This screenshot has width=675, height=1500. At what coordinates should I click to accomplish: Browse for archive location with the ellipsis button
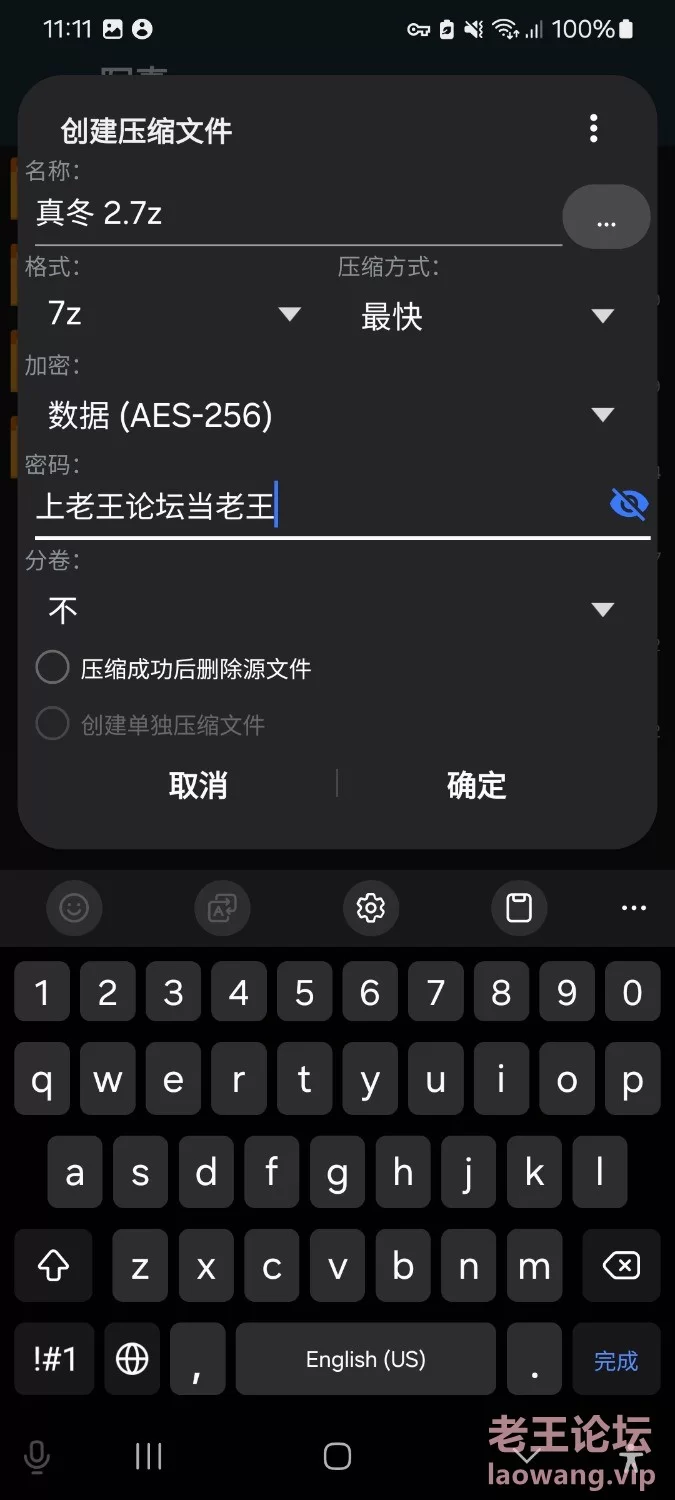[x=606, y=217]
